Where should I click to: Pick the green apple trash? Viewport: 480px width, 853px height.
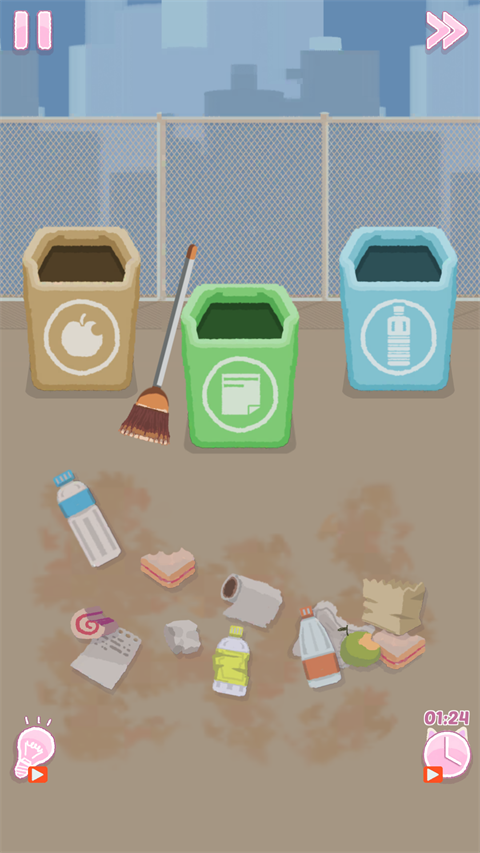point(360,647)
